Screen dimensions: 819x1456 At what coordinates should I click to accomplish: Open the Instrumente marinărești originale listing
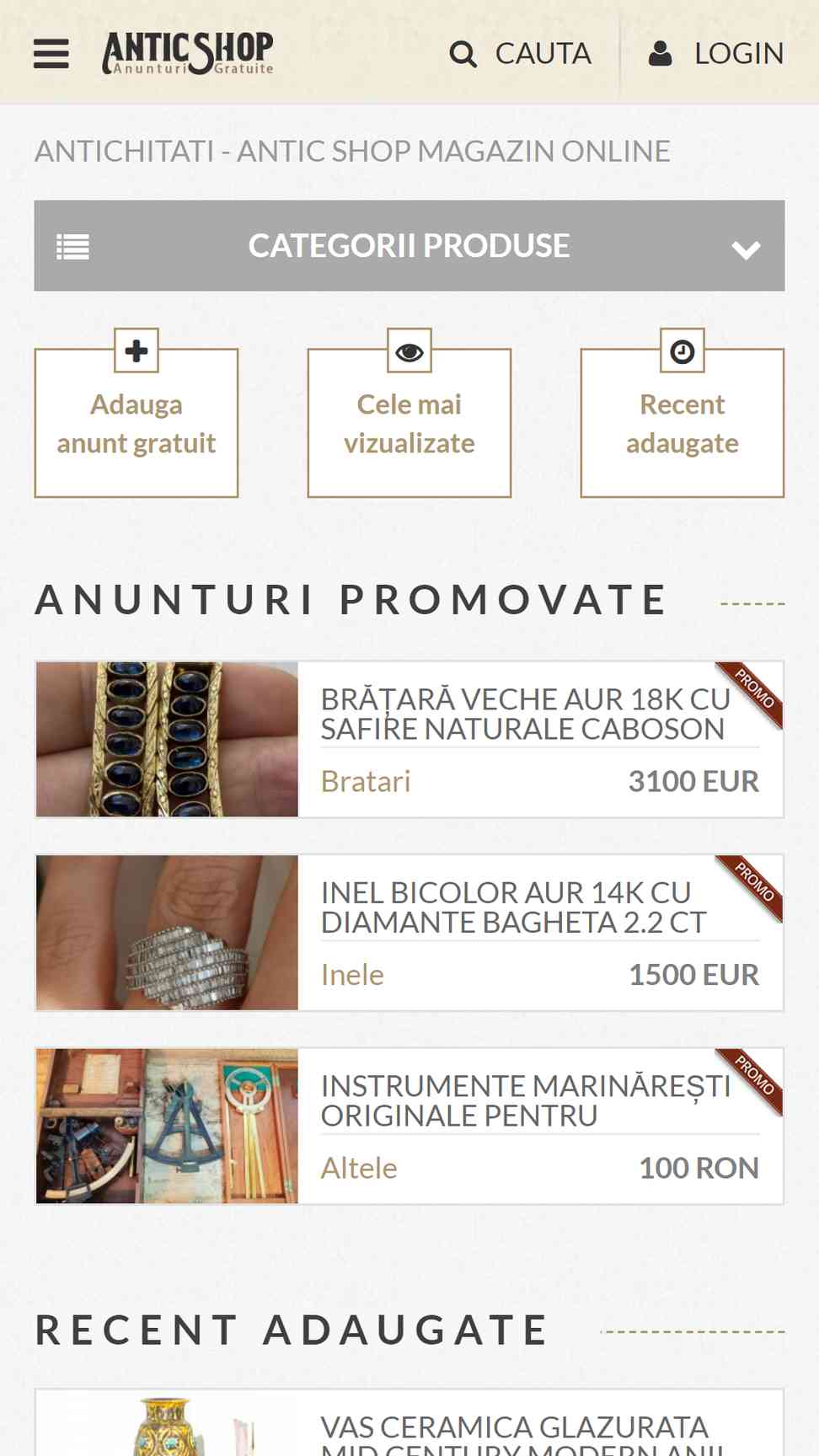point(524,1100)
